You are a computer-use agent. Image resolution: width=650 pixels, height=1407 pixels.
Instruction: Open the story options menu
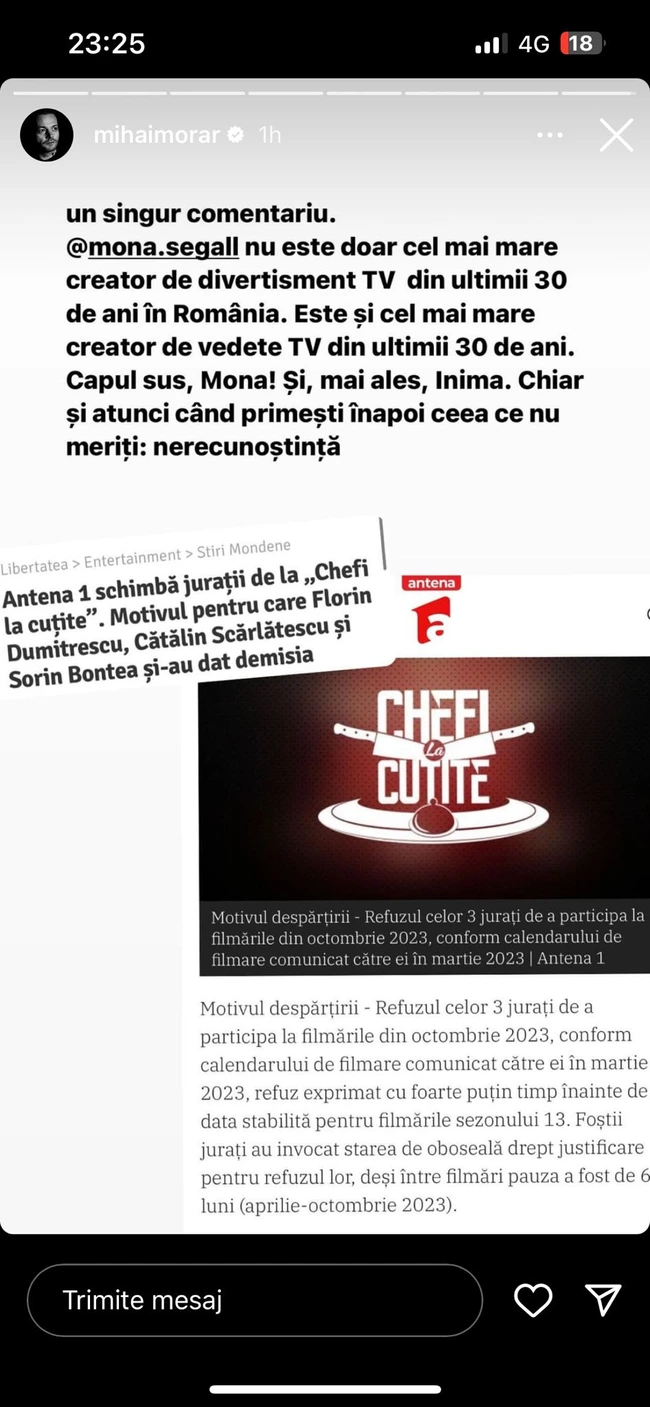coord(550,135)
